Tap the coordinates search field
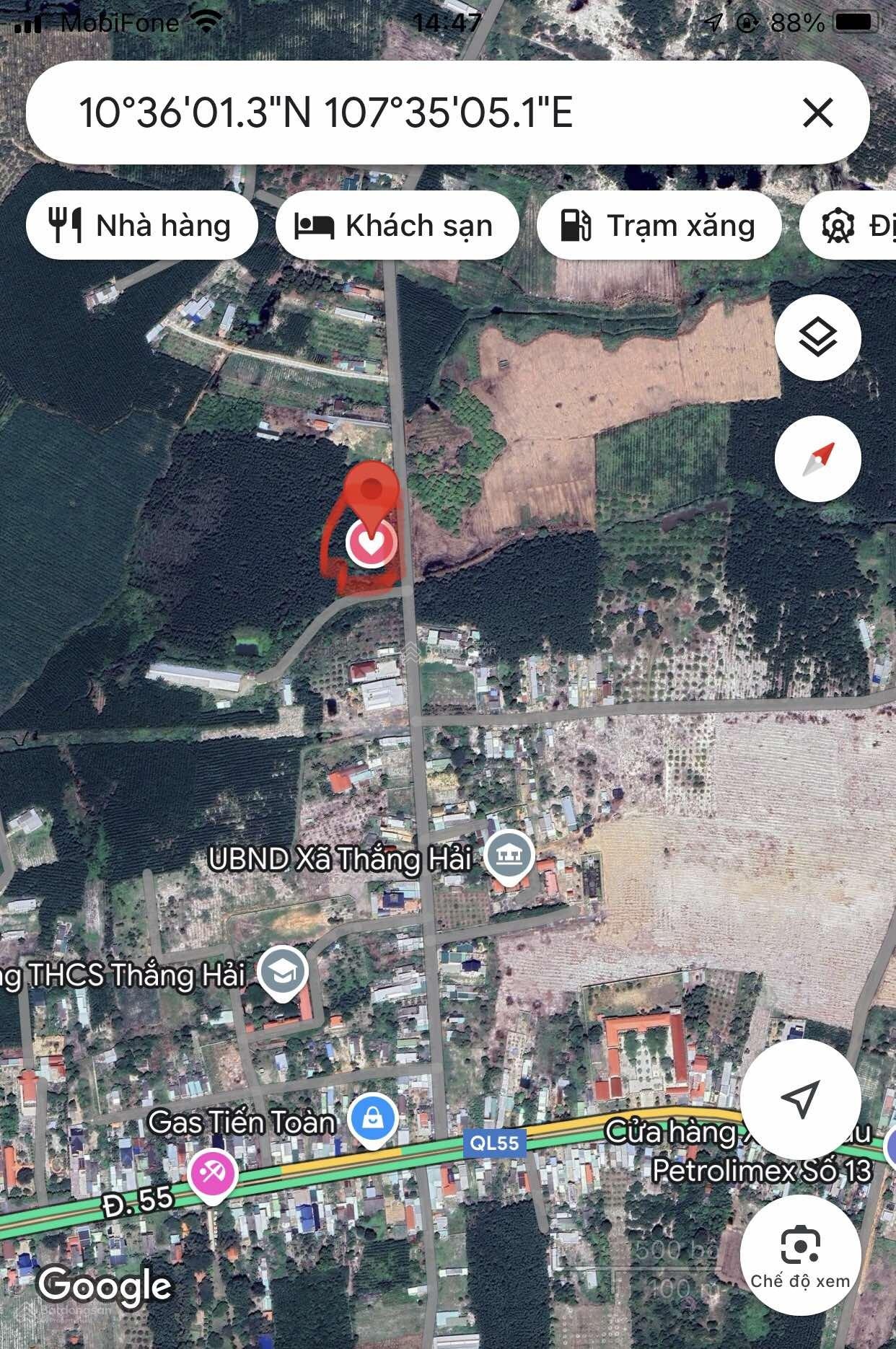Image resolution: width=896 pixels, height=1349 pixels. point(404,113)
